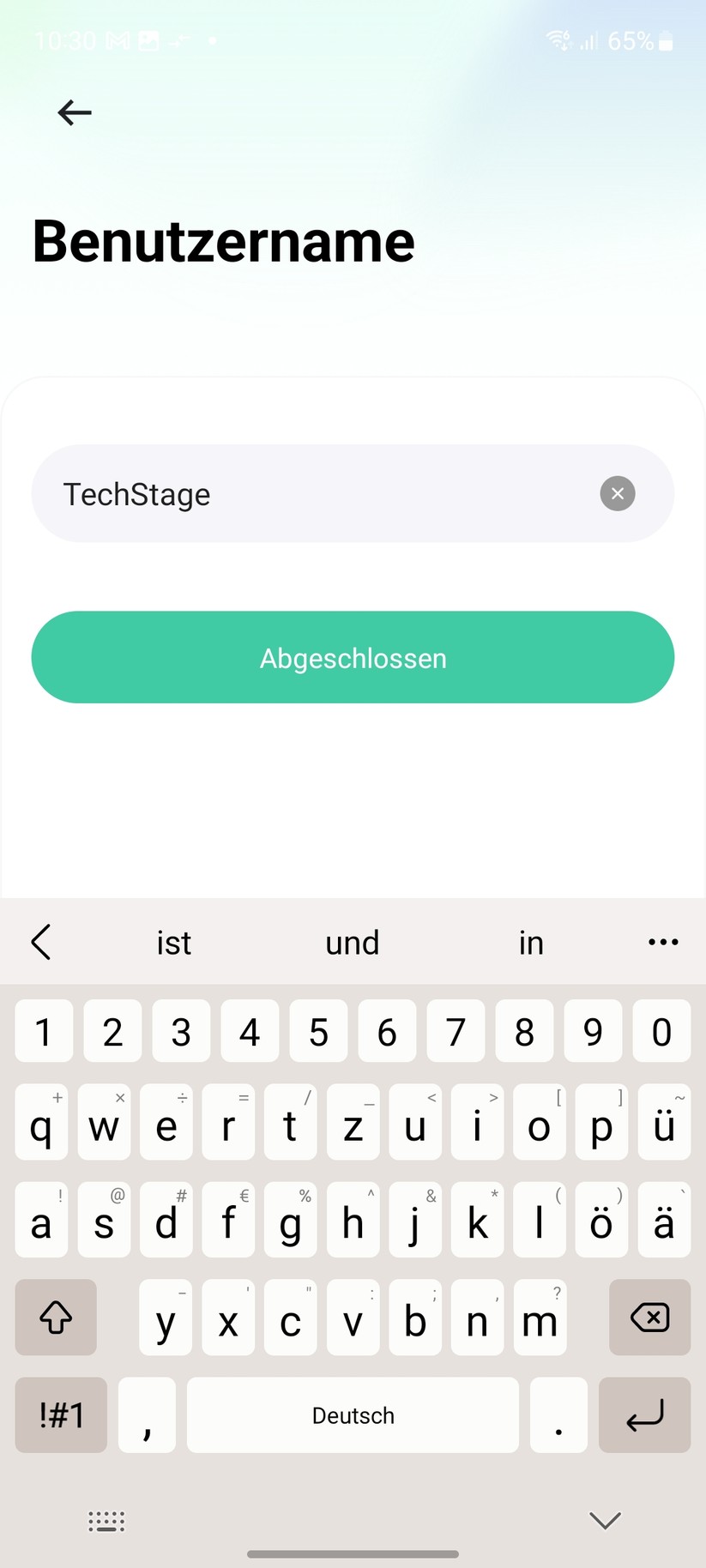Switch to symbols with the !#1 key
Image resolution: width=706 pixels, height=1568 pixels.
pos(60,1415)
